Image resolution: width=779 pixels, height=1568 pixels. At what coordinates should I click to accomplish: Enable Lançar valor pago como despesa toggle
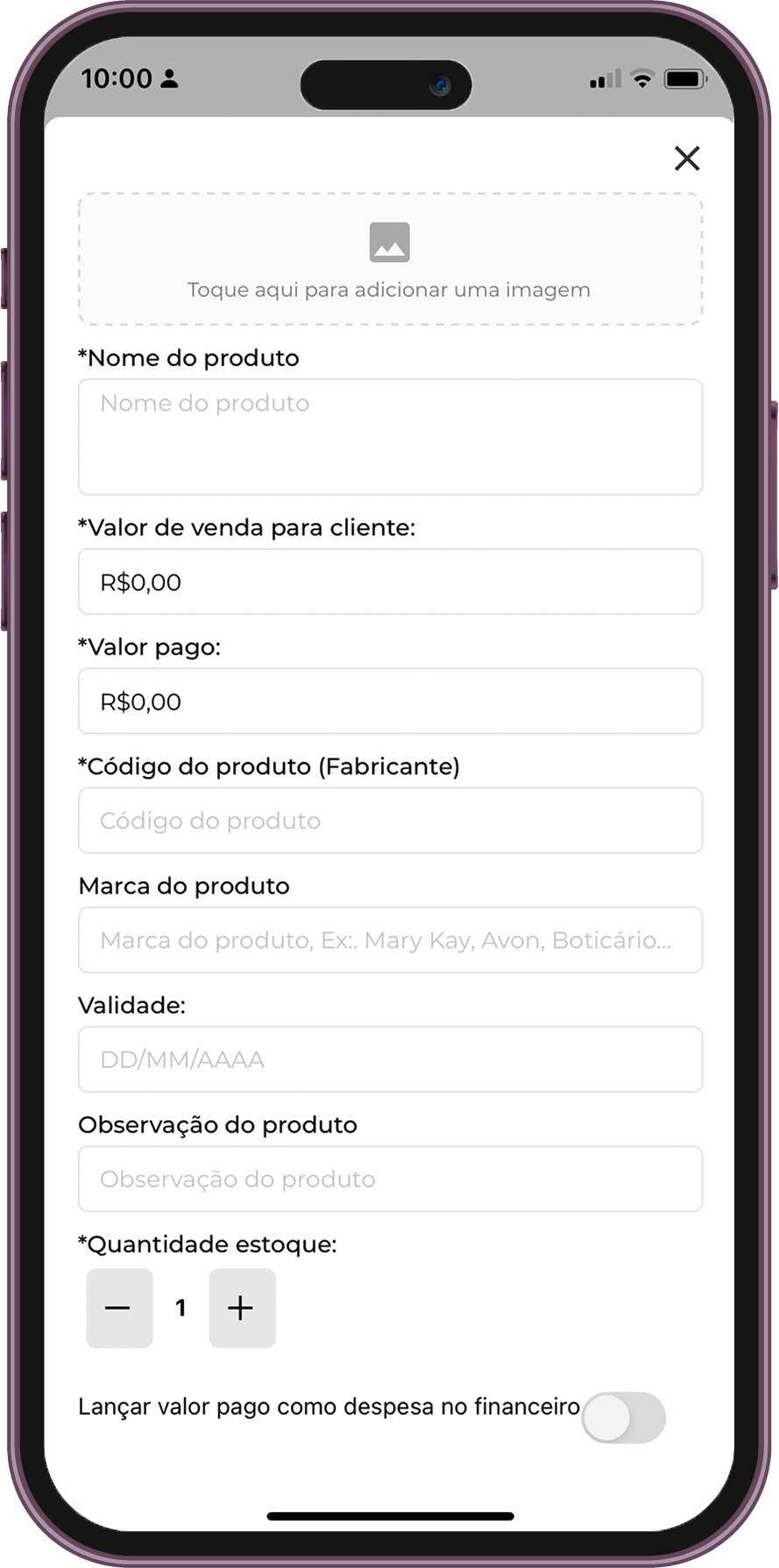pos(624,1417)
